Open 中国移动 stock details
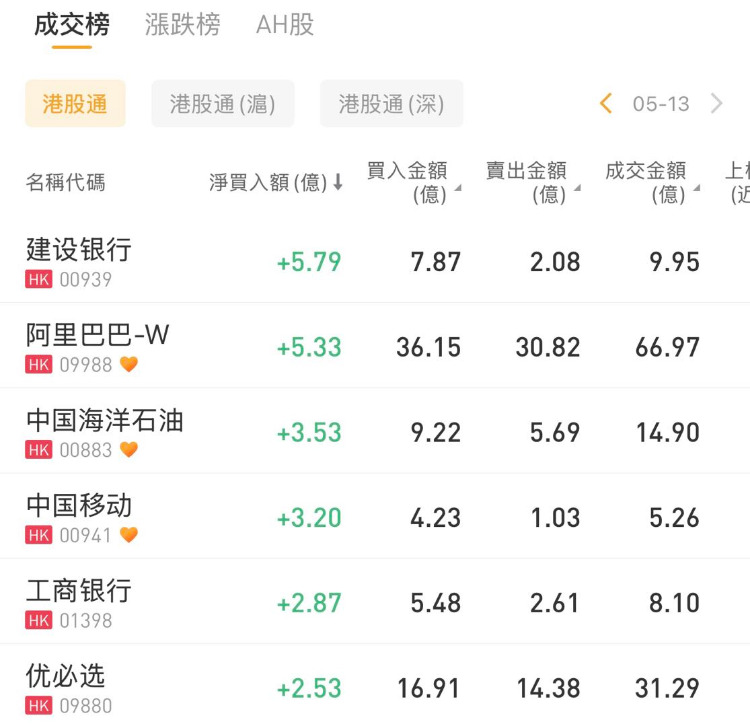Viewport: 750px width, 726px height. 79,517
